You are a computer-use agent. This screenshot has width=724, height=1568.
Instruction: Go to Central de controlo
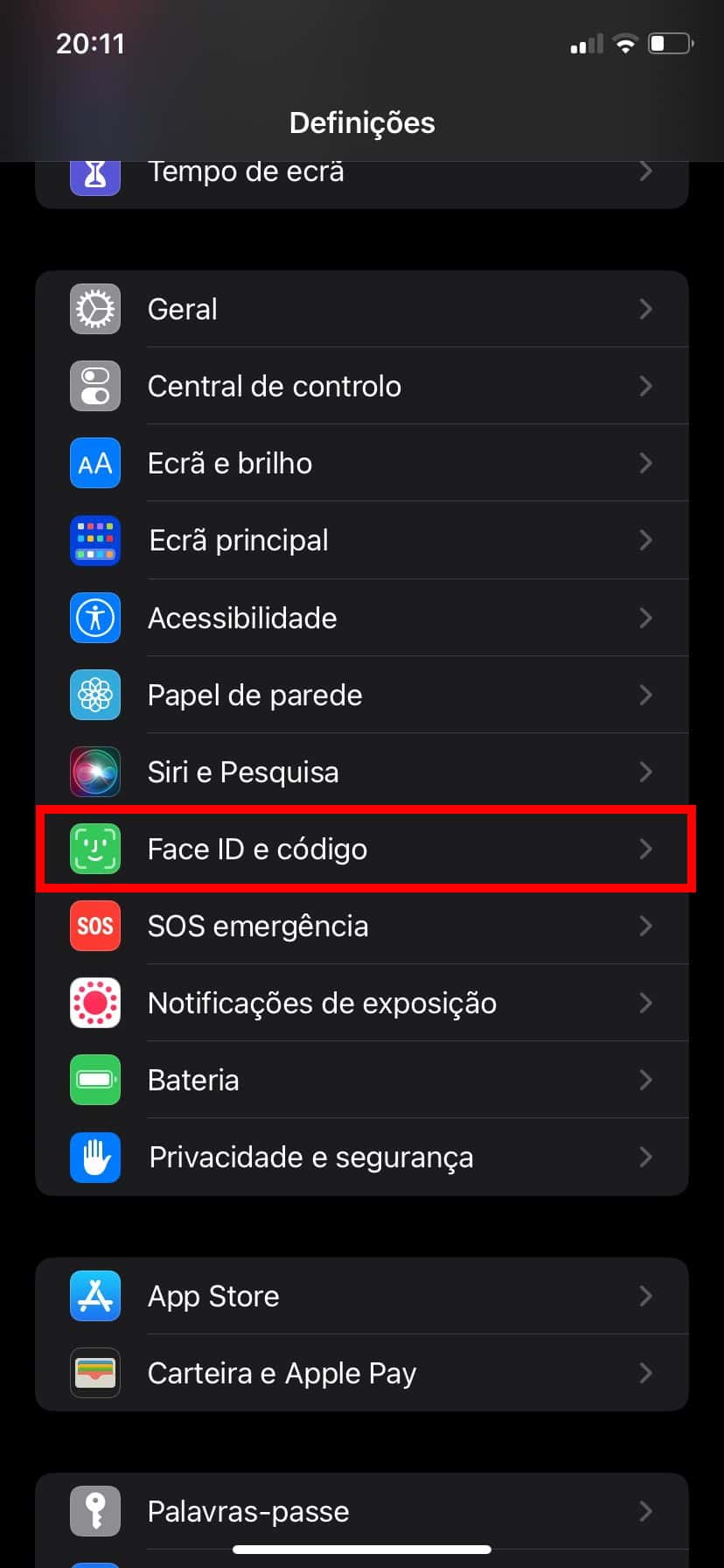click(x=361, y=386)
